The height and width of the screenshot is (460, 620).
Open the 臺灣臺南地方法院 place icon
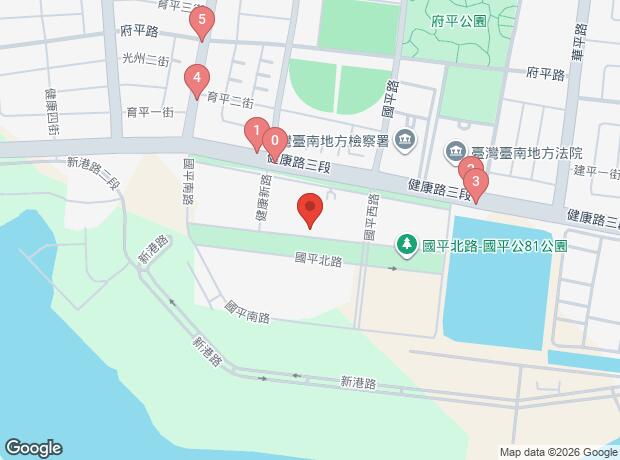456,150
